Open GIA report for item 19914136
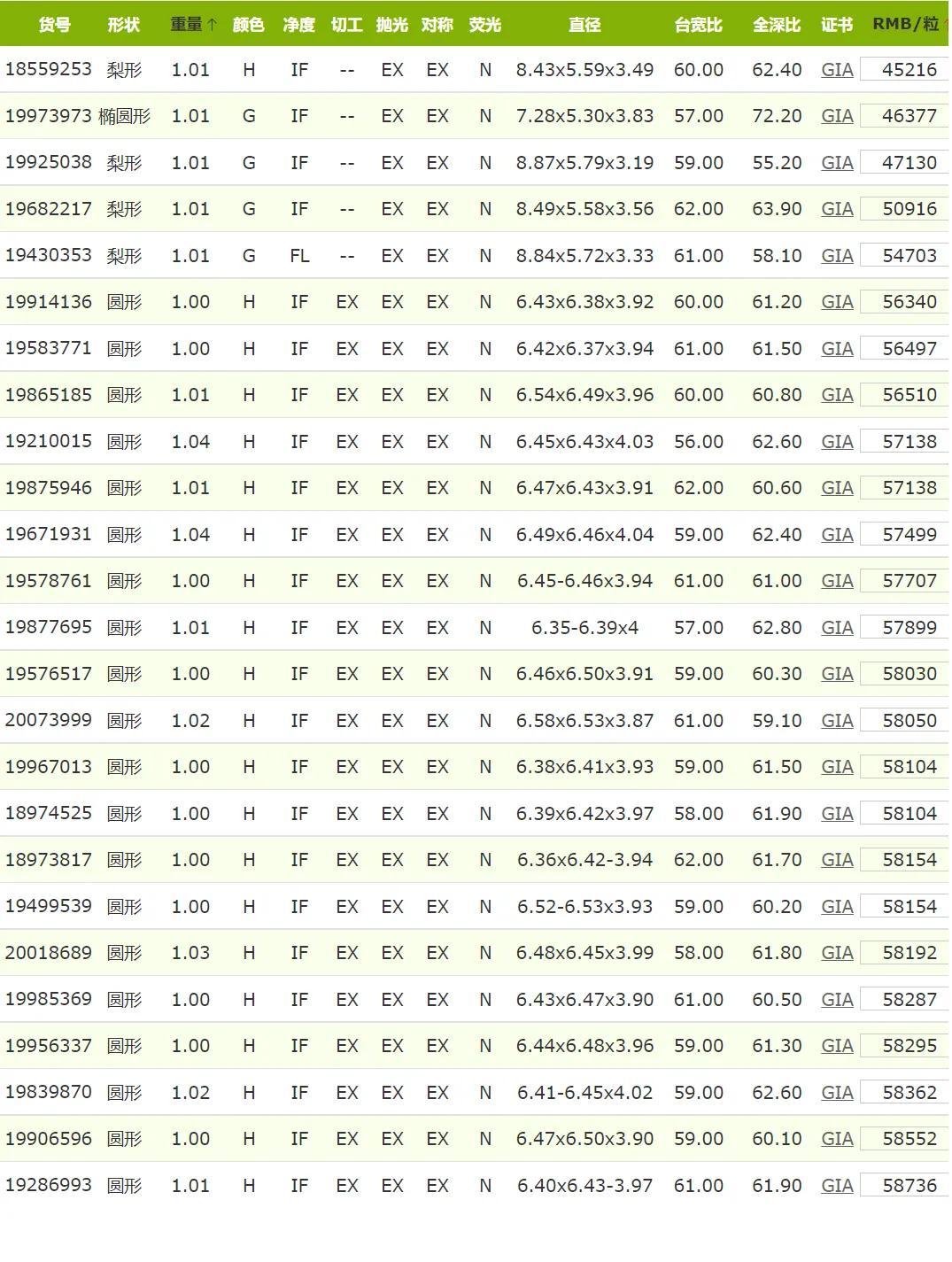 coord(837,302)
